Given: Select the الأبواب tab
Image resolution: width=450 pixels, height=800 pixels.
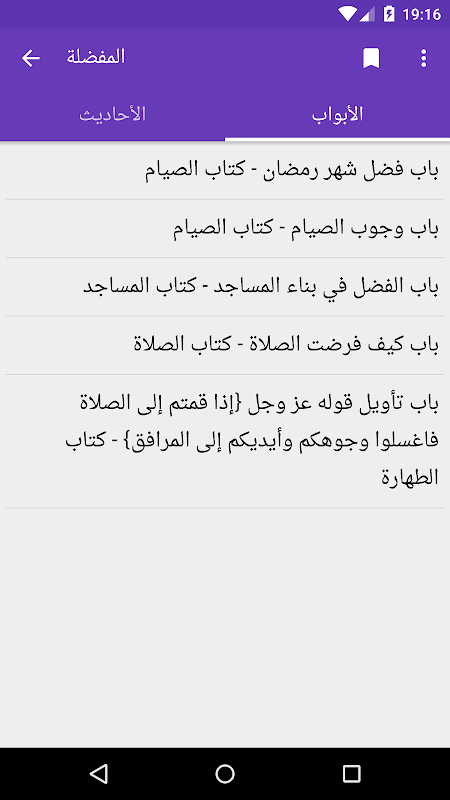Looking at the screenshot, I should pyautogui.click(x=337, y=114).
